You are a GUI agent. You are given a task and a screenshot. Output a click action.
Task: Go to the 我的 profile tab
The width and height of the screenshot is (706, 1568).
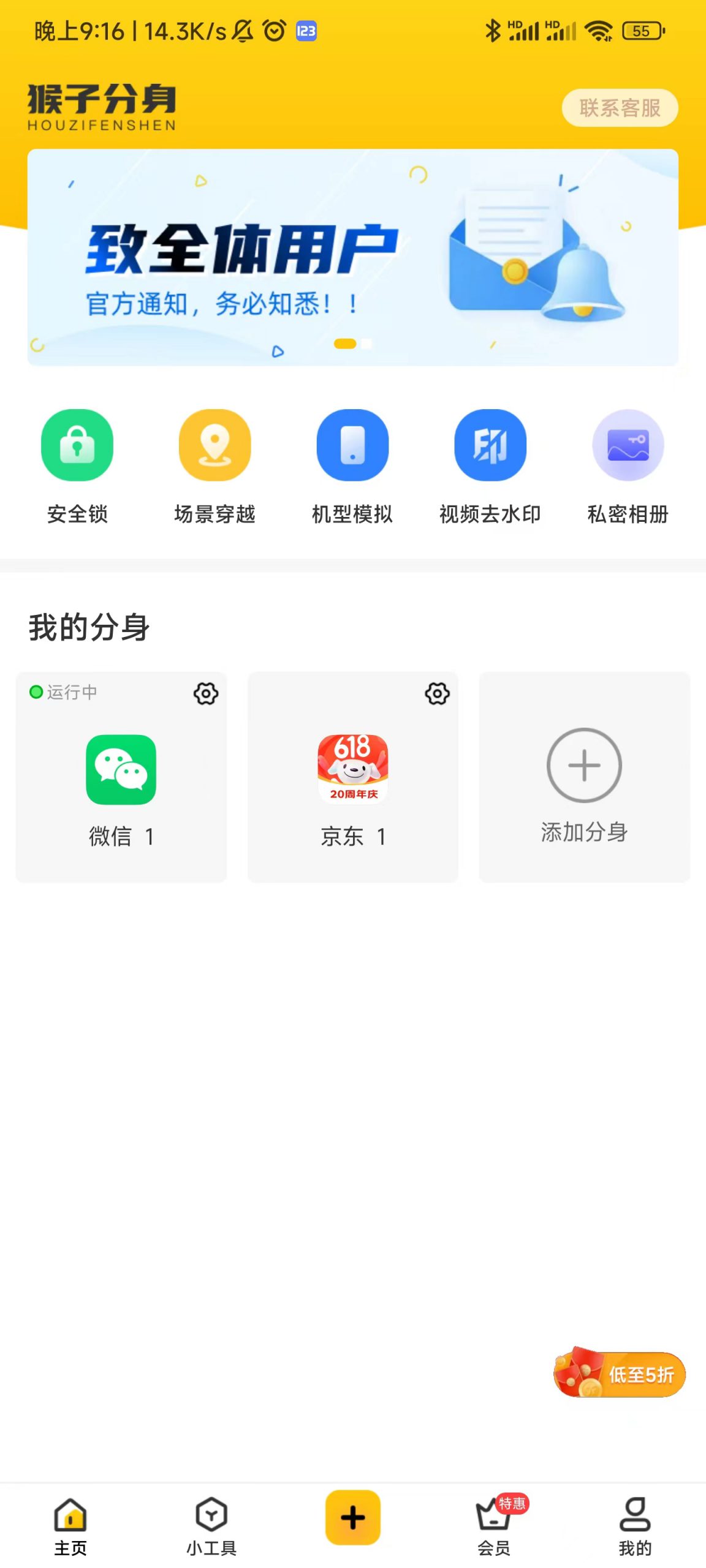(635, 1519)
